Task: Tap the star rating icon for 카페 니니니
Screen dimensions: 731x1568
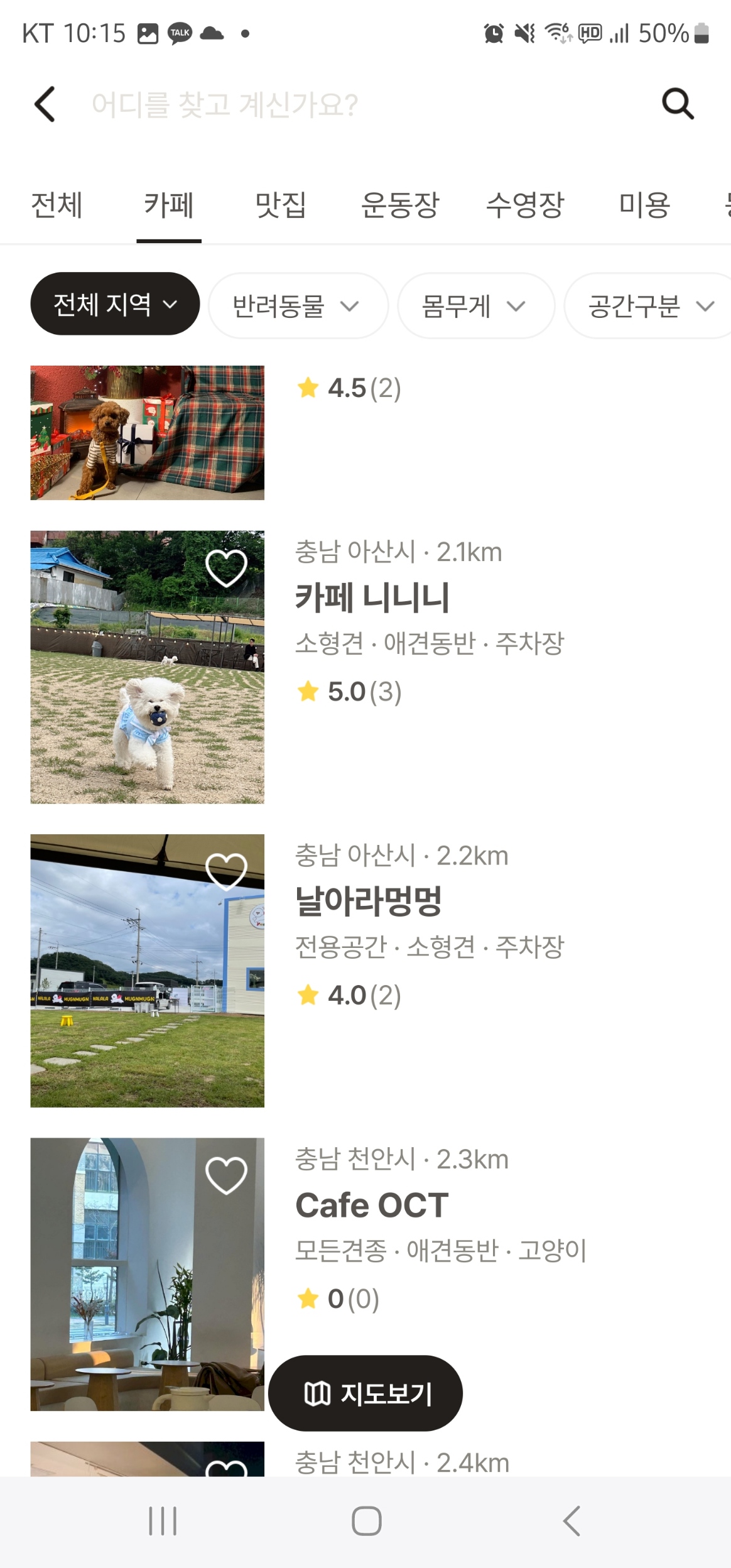Action: (308, 691)
